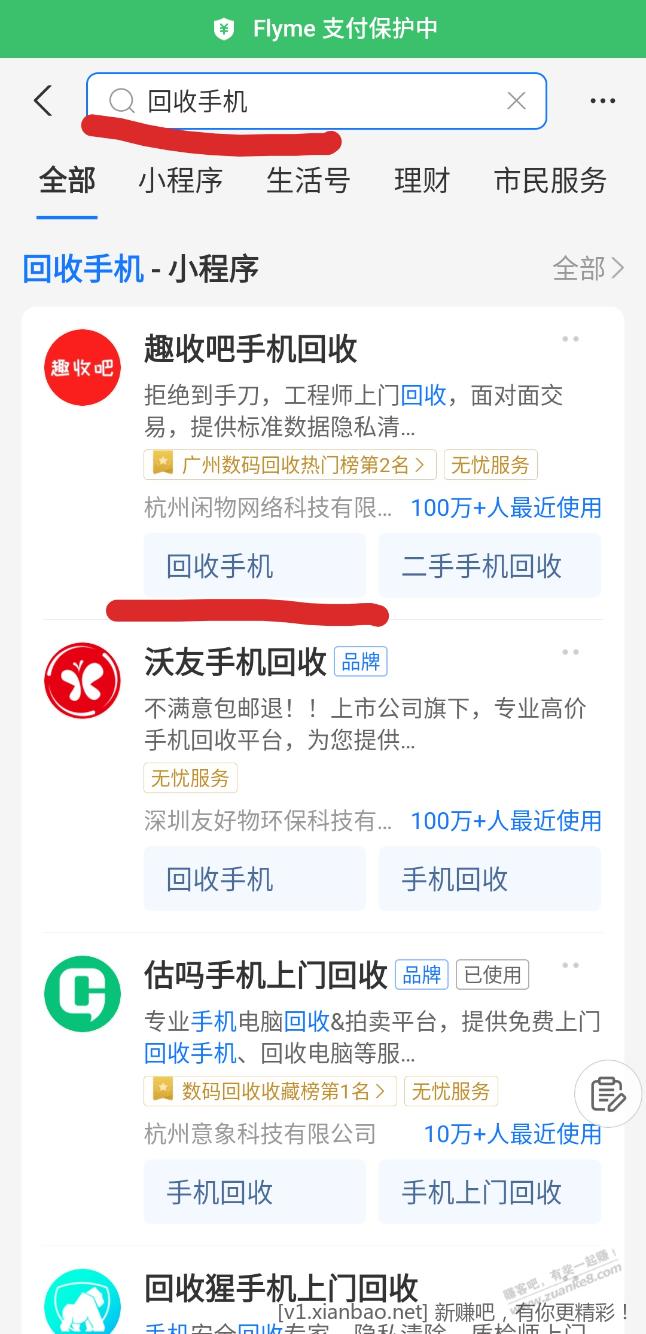Go back with the top-left arrow

point(42,101)
